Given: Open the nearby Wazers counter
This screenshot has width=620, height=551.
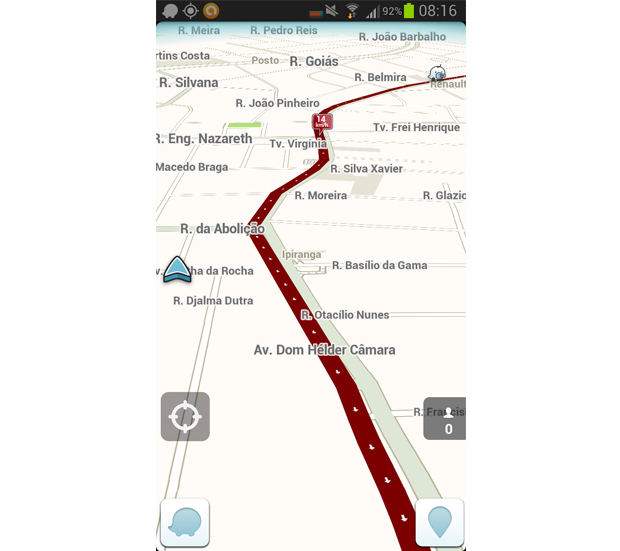Looking at the screenshot, I should [x=446, y=419].
